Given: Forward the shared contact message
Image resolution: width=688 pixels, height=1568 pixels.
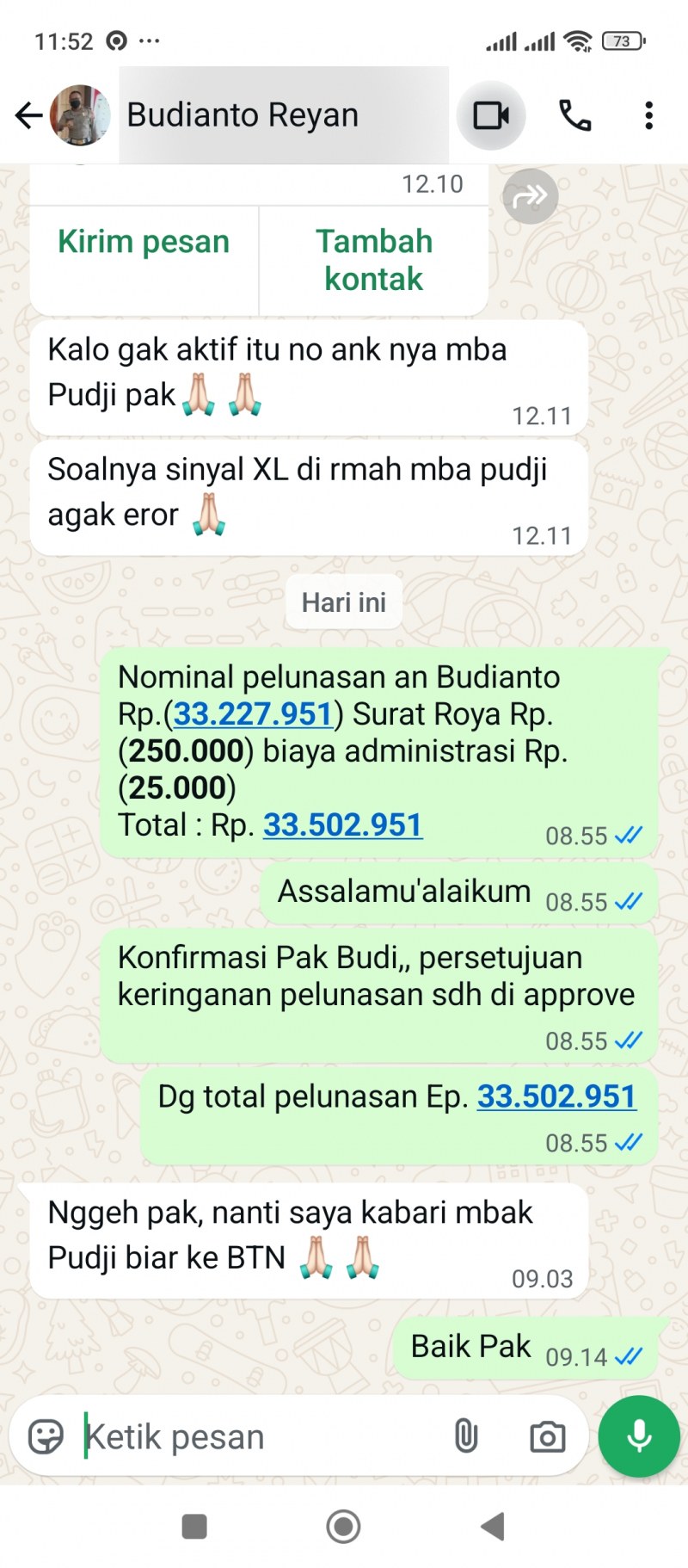Looking at the screenshot, I should click(x=530, y=197).
